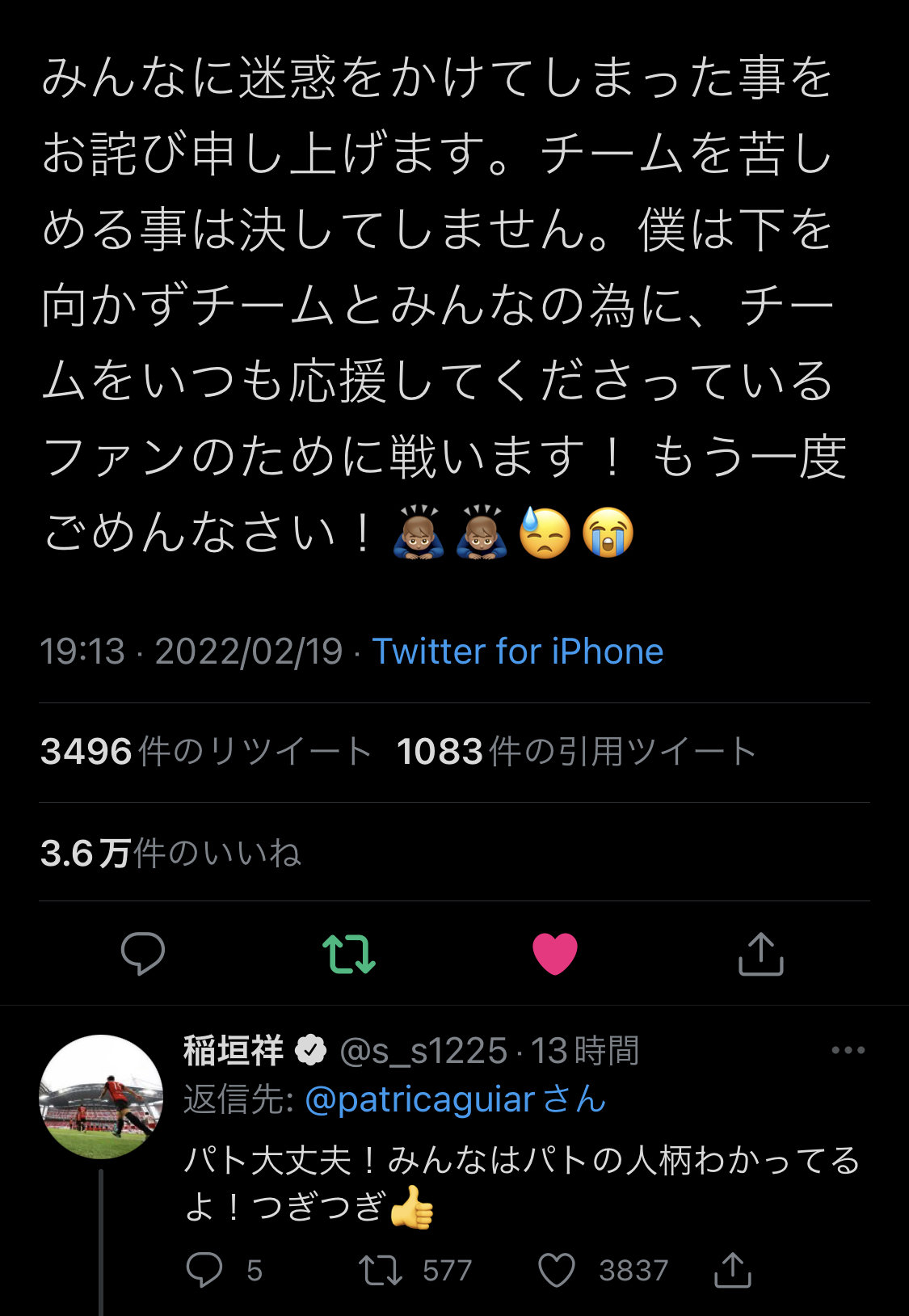Open the Twitter for iPhone source link

tap(517, 652)
